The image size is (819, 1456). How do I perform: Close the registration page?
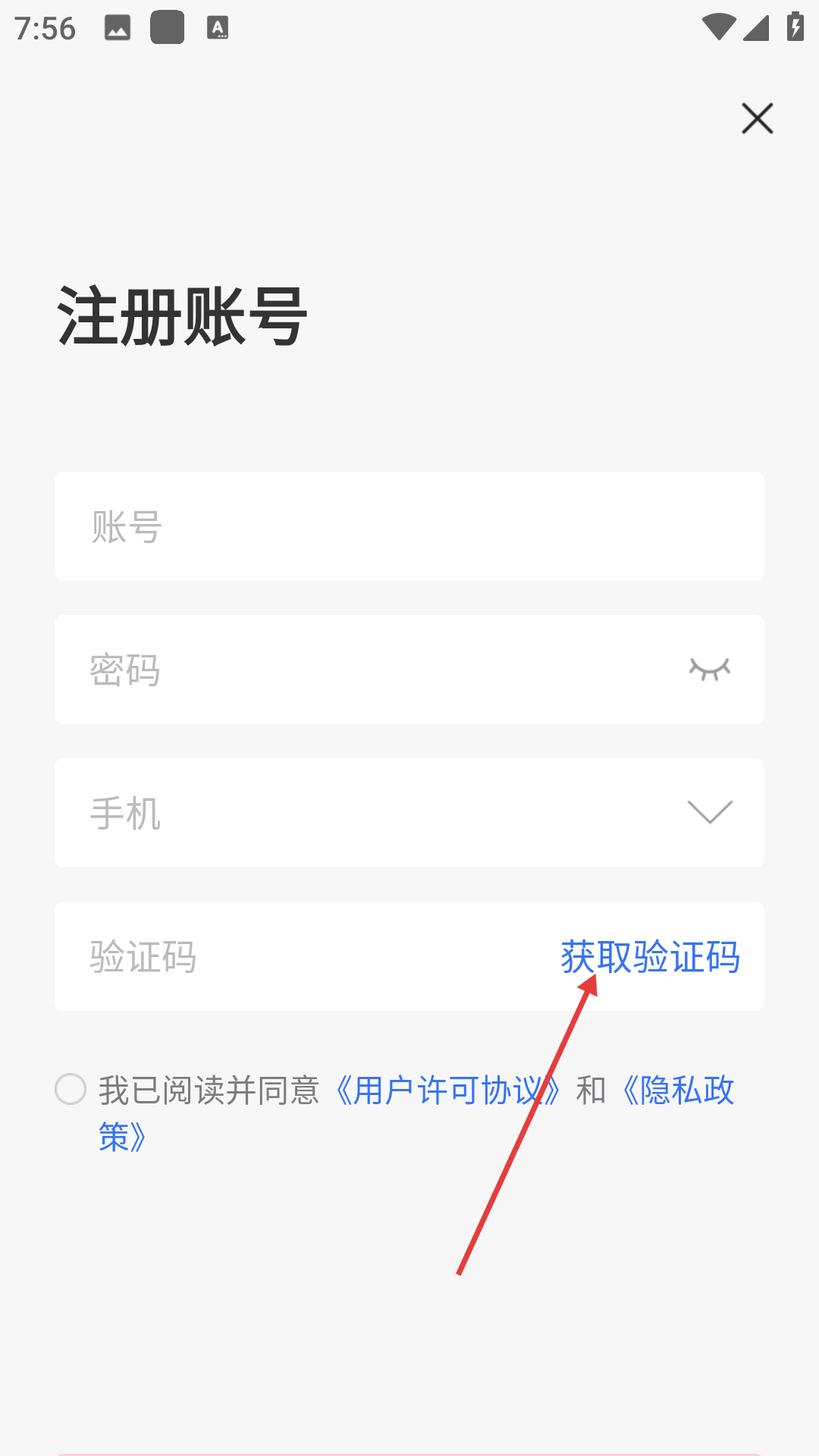[757, 119]
